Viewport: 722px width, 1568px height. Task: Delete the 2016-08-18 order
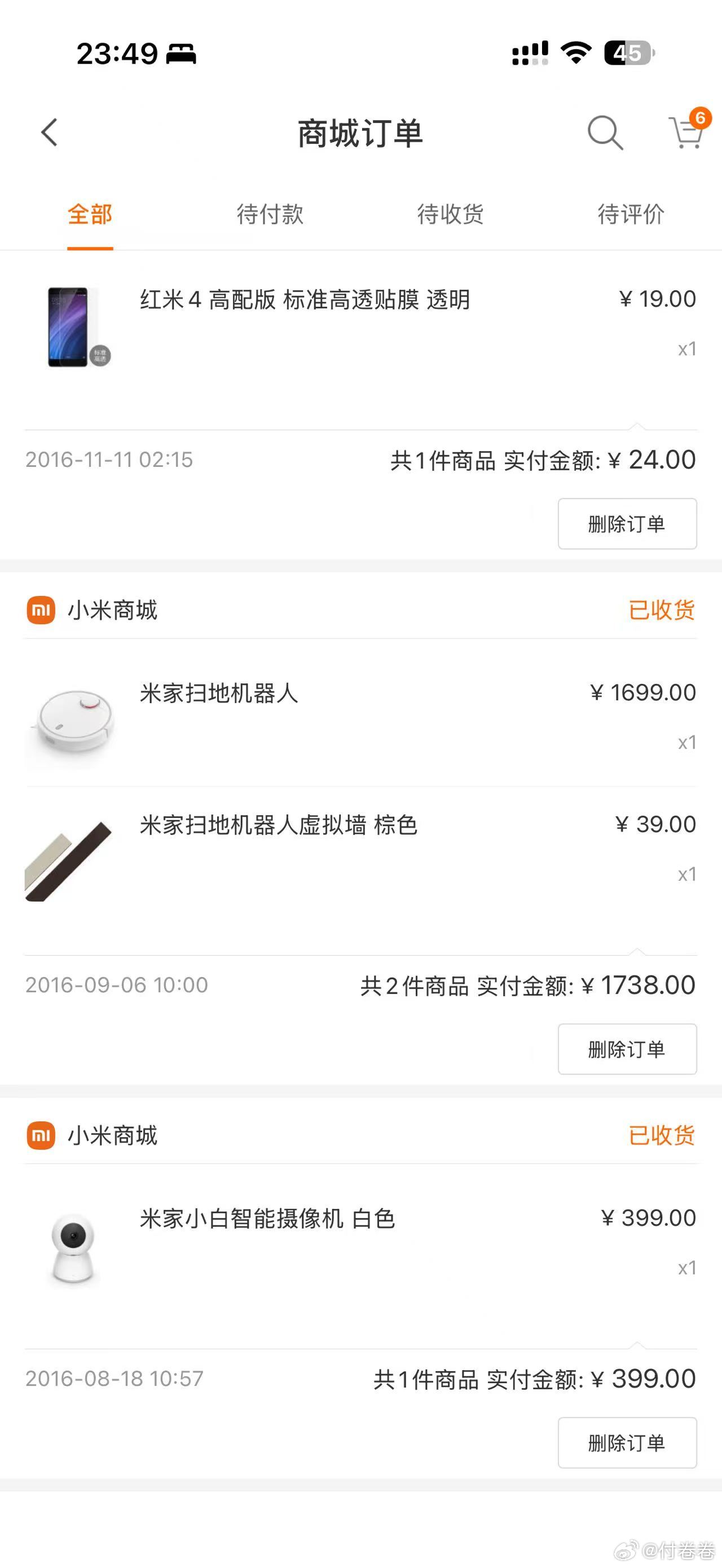(x=627, y=1443)
